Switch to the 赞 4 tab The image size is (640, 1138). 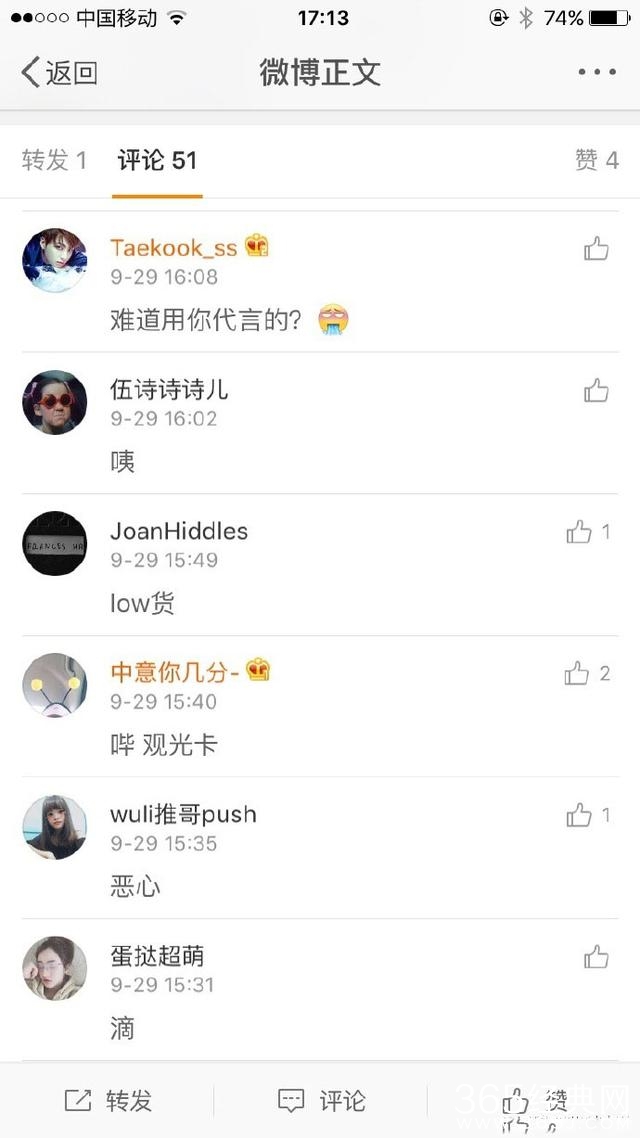(x=596, y=160)
